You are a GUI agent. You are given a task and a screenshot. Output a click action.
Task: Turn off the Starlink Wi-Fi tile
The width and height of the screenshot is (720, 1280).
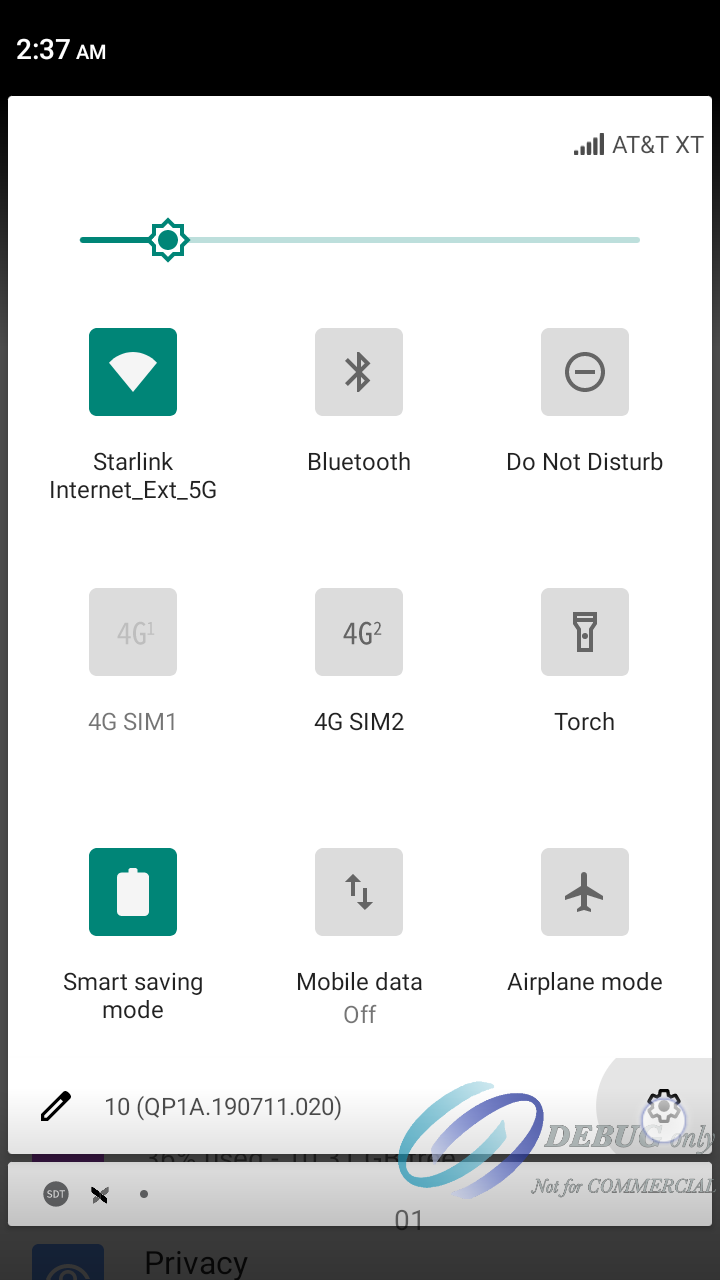click(133, 372)
